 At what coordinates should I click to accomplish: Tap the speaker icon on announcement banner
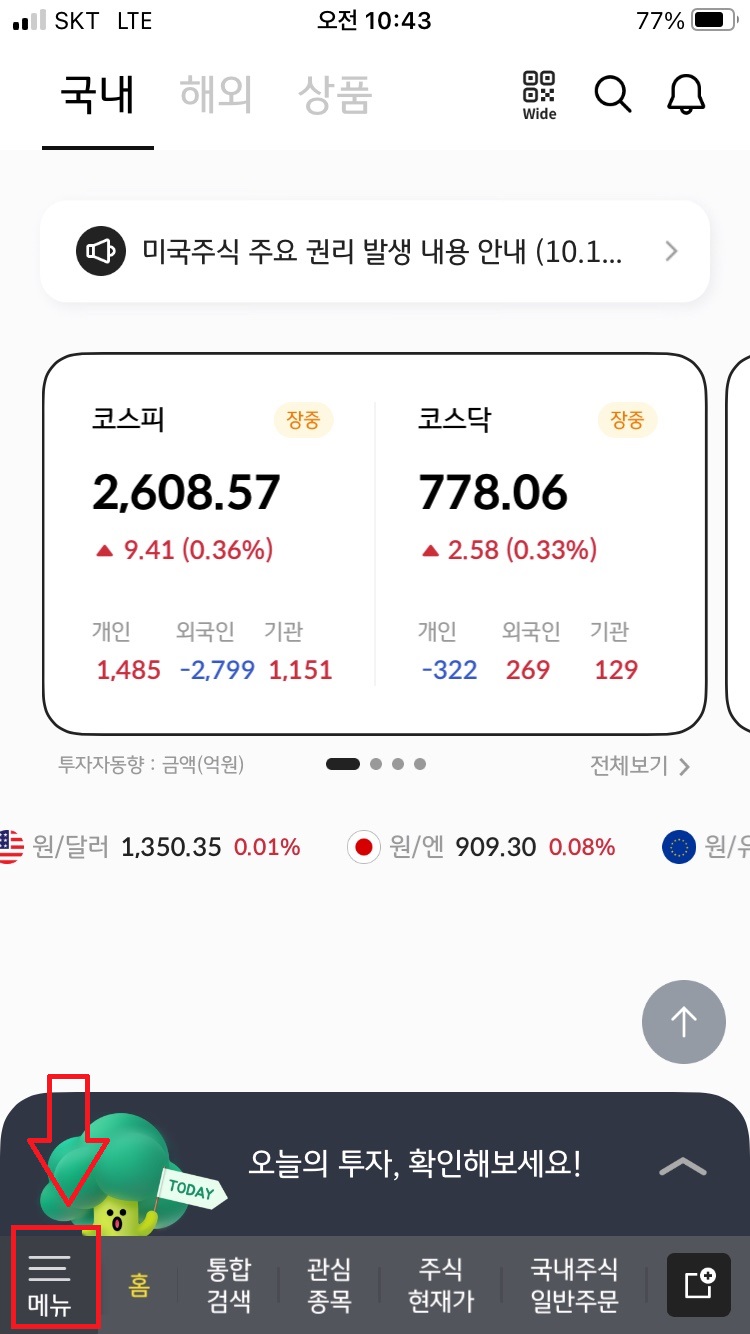pyautogui.click(x=101, y=251)
